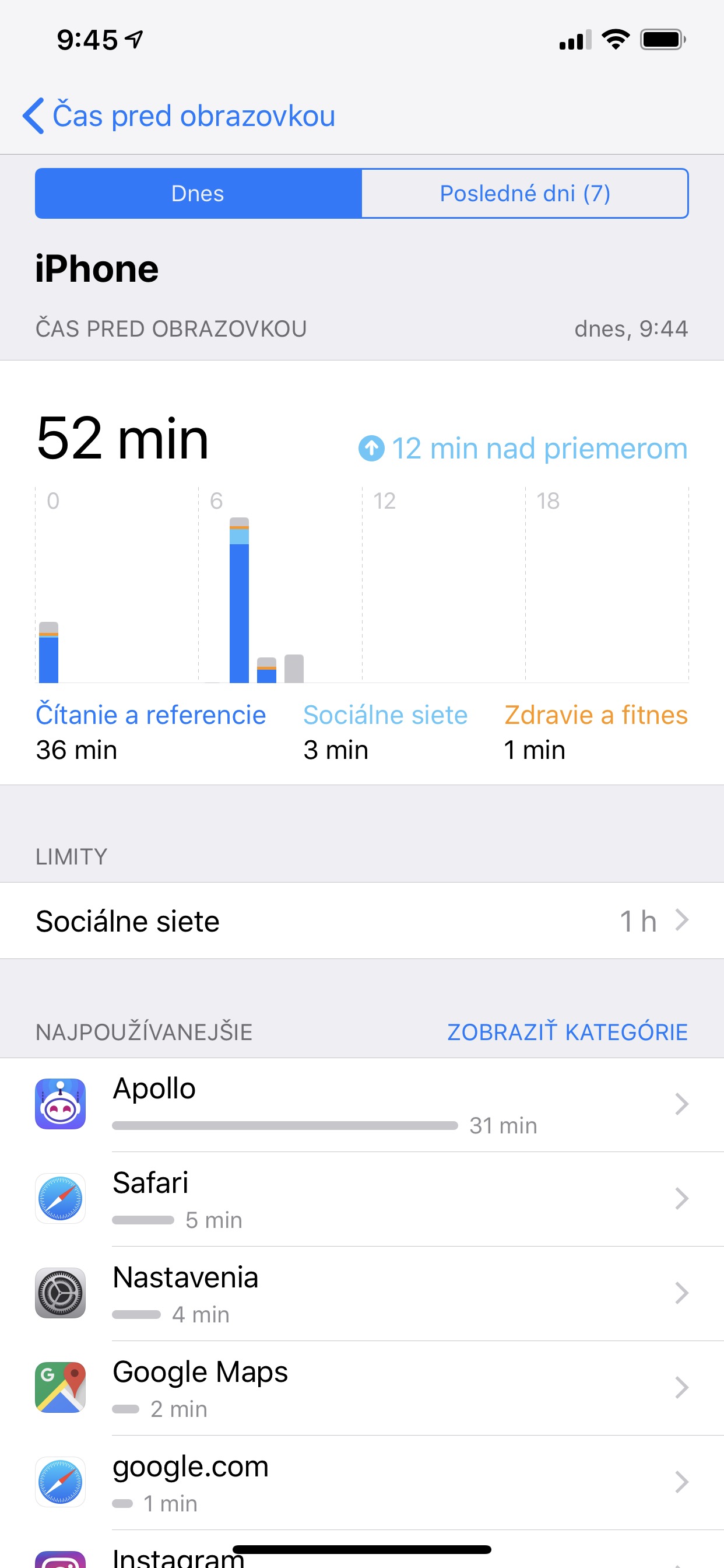
Task: Open Nastavenia usage details
Action: (362, 1293)
